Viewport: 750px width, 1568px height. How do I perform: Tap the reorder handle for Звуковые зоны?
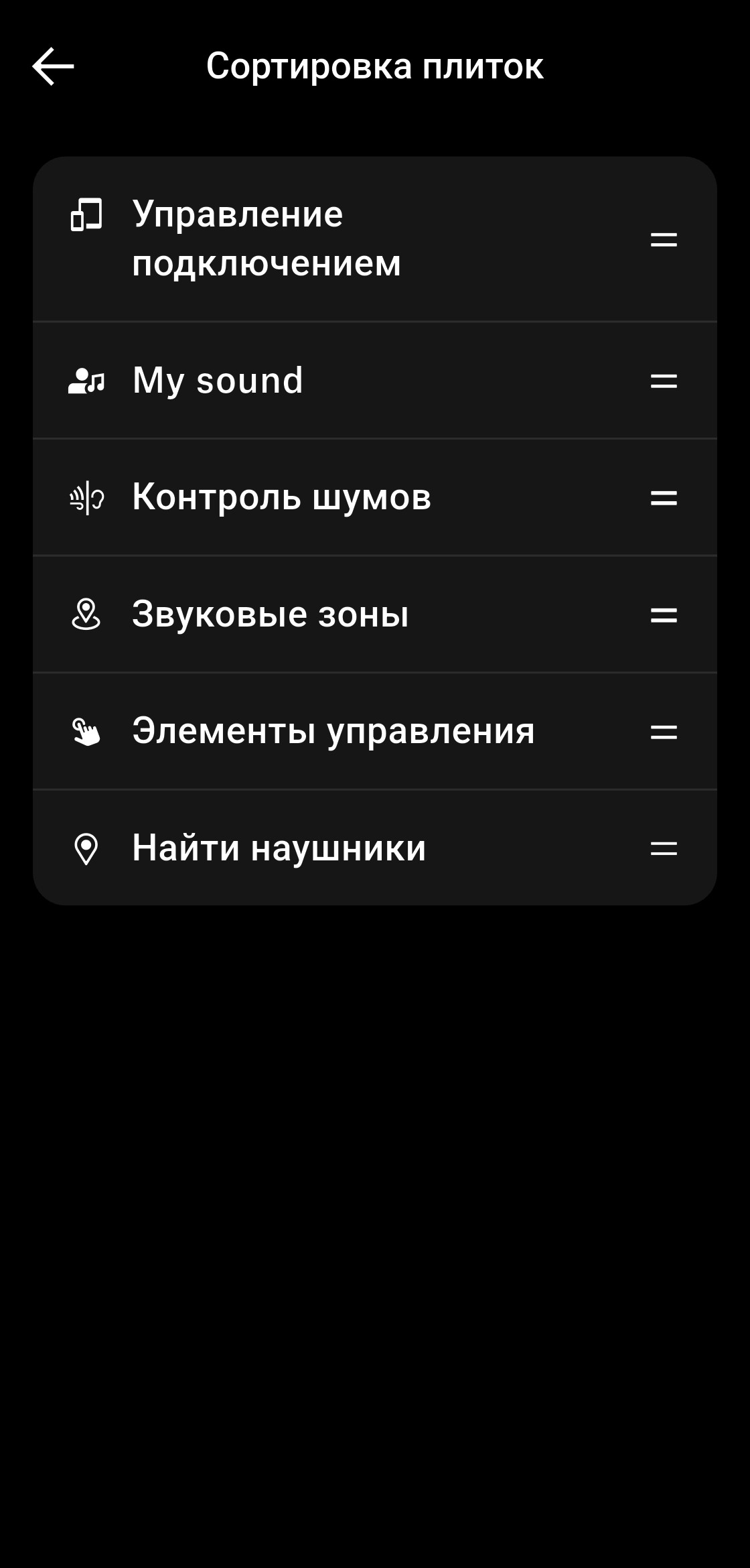coord(664,615)
